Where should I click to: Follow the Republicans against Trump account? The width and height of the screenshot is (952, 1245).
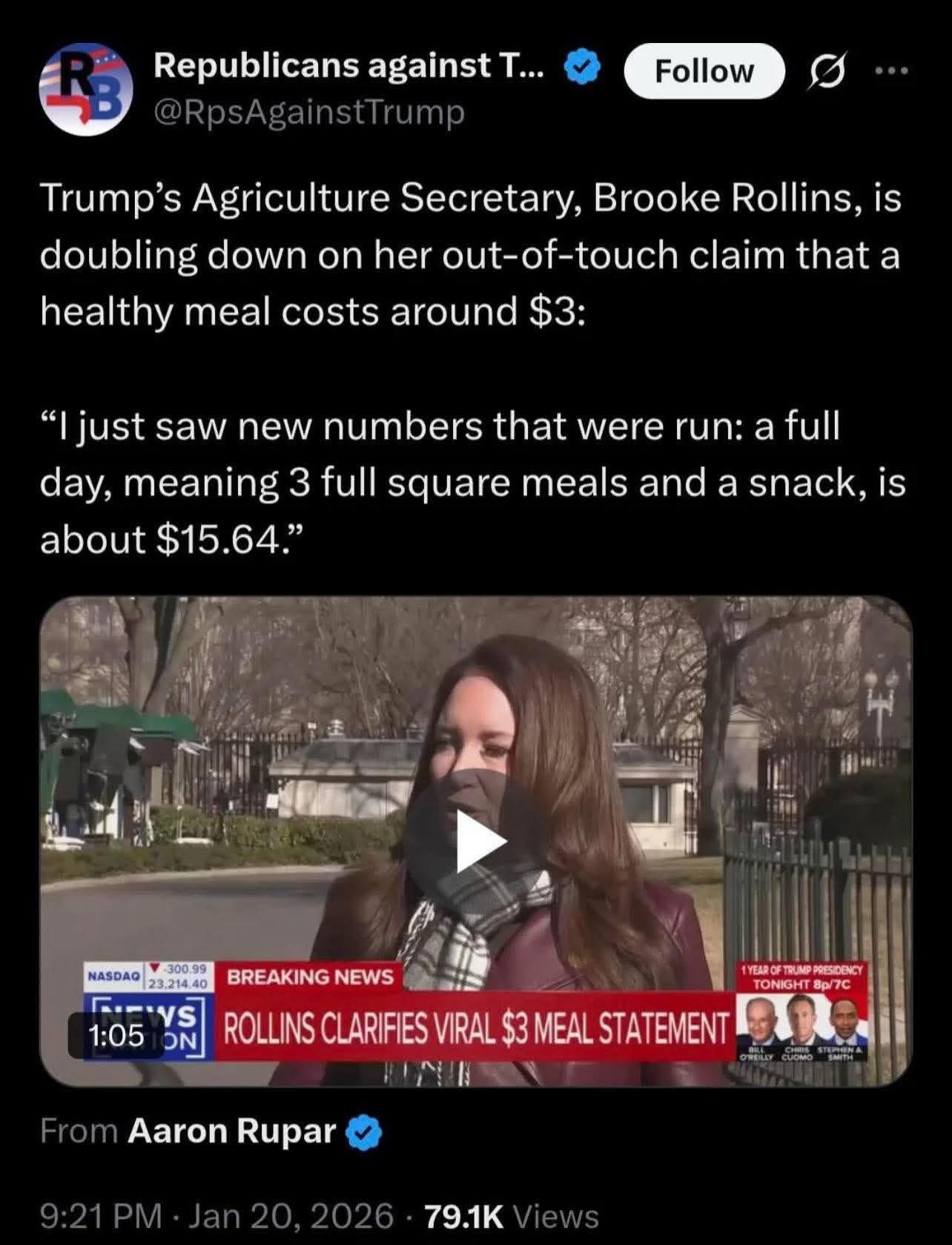tap(704, 71)
